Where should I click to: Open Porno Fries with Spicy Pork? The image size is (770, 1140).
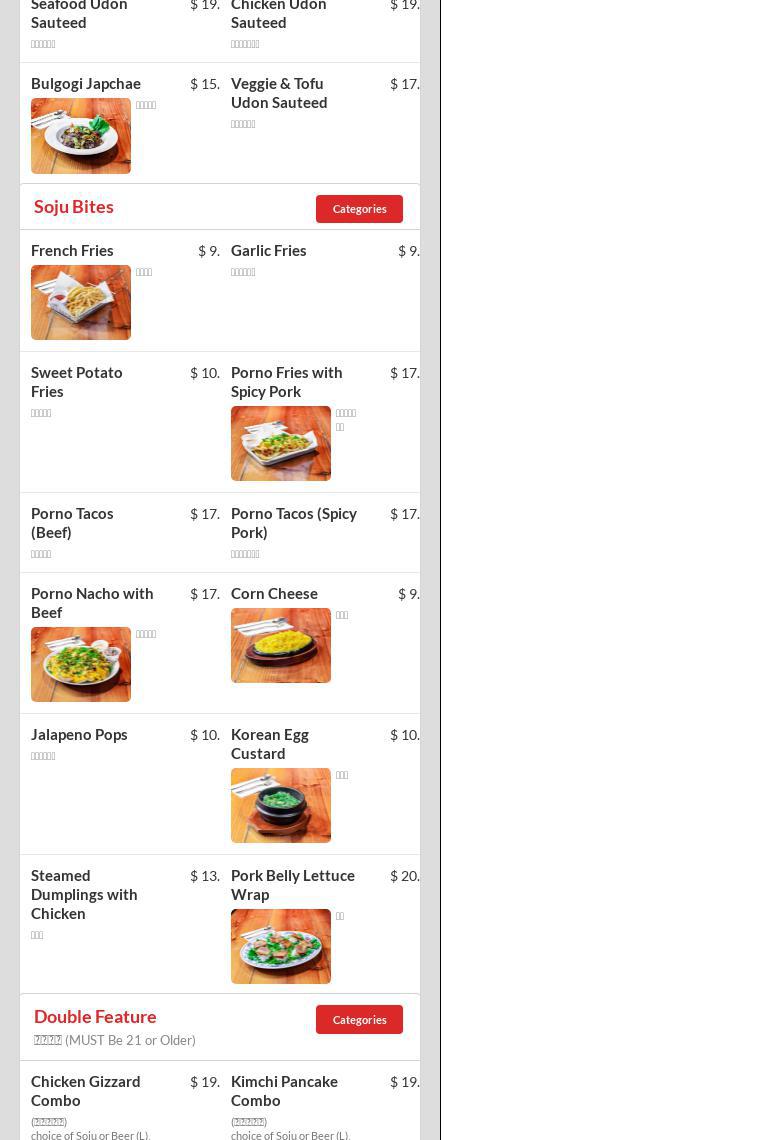pyautogui.click(x=286, y=382)
